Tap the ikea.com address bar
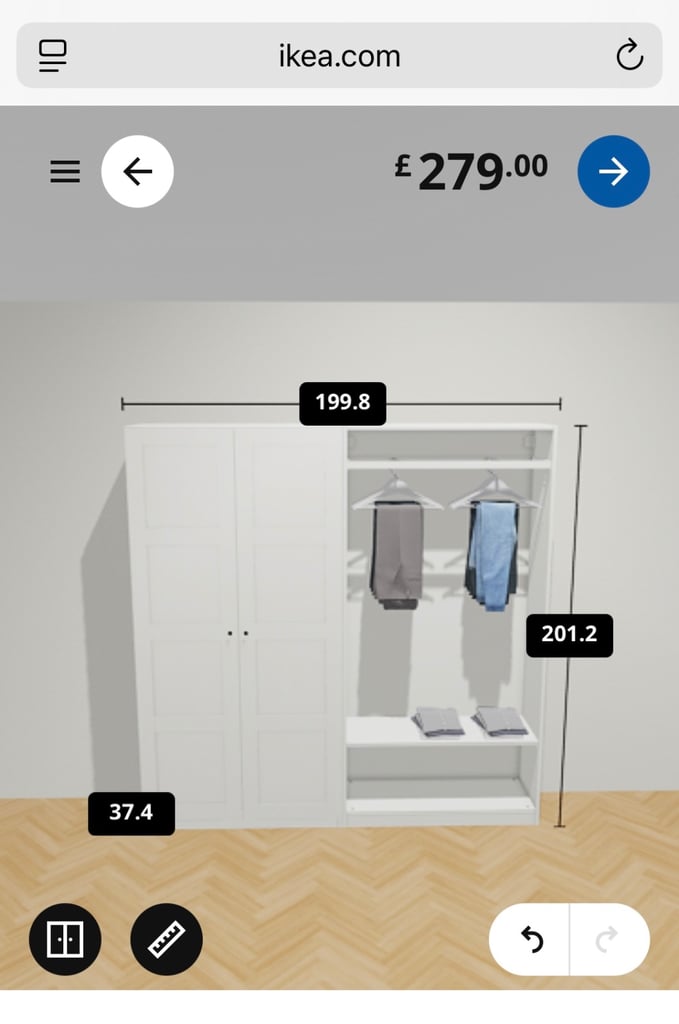This screenshot has height=1024, width=679. click(x=339, y=55)
